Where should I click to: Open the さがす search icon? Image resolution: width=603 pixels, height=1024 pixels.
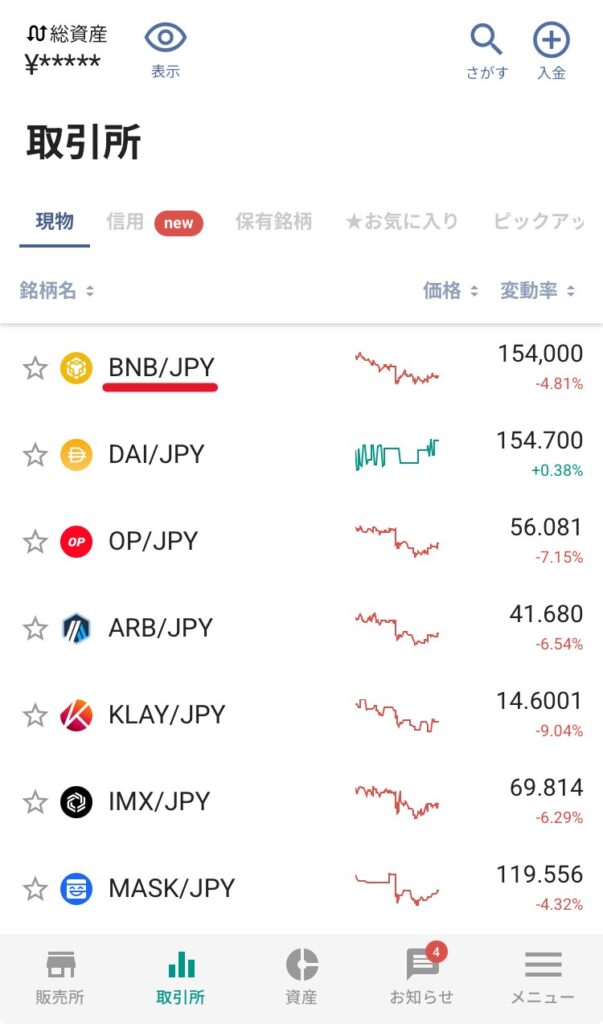tap(487, 50)
